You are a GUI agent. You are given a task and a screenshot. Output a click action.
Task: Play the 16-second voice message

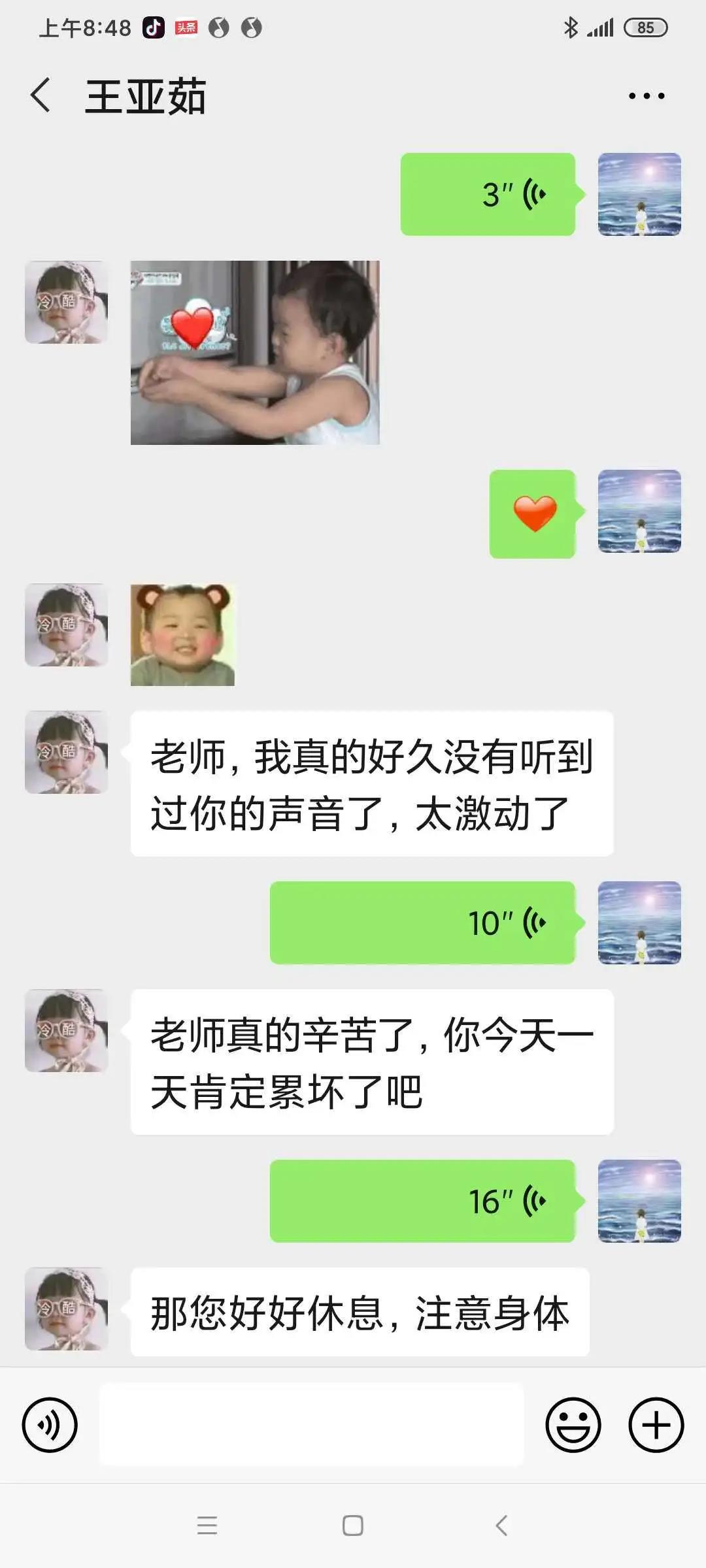pyautogui.click(x=422, y=1201)
